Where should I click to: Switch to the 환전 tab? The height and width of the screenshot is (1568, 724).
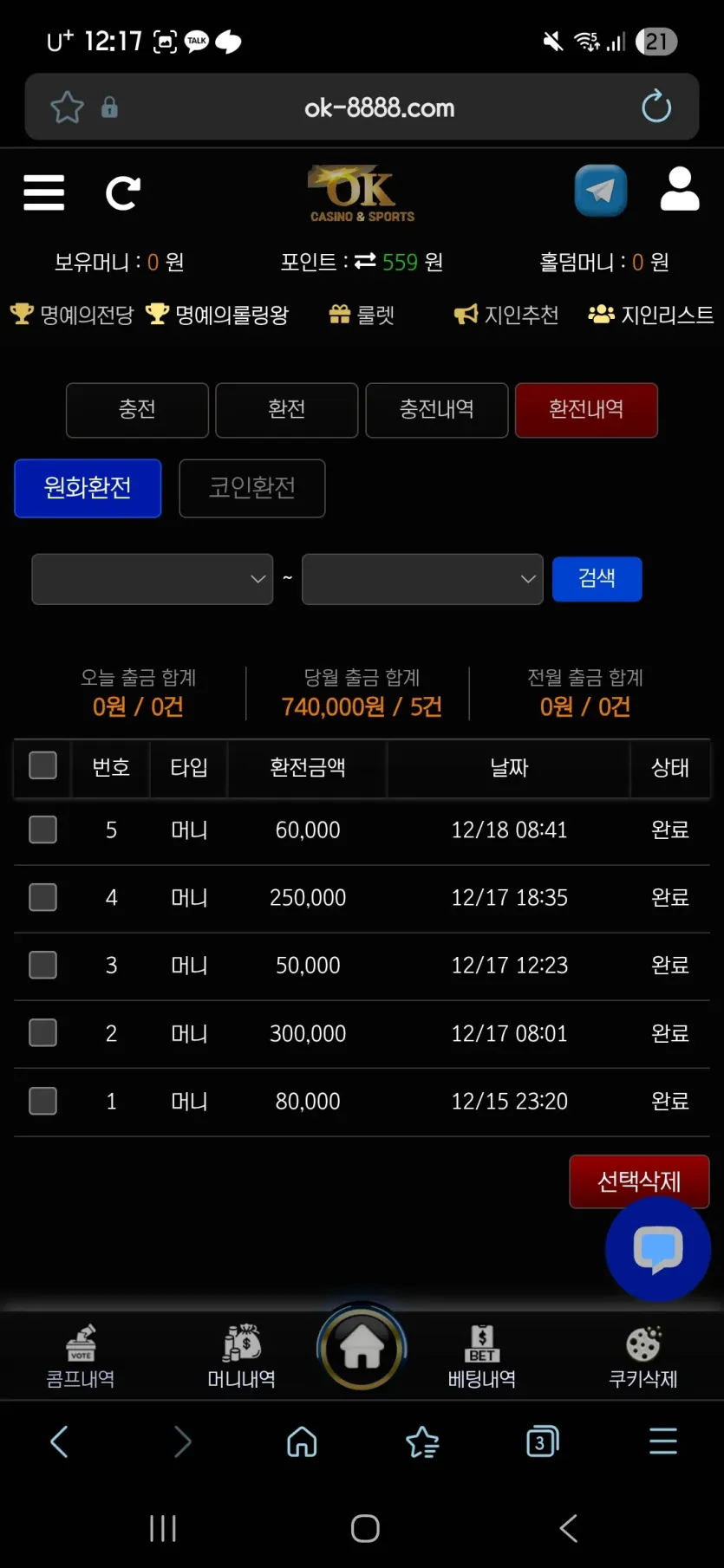point(287,410)
